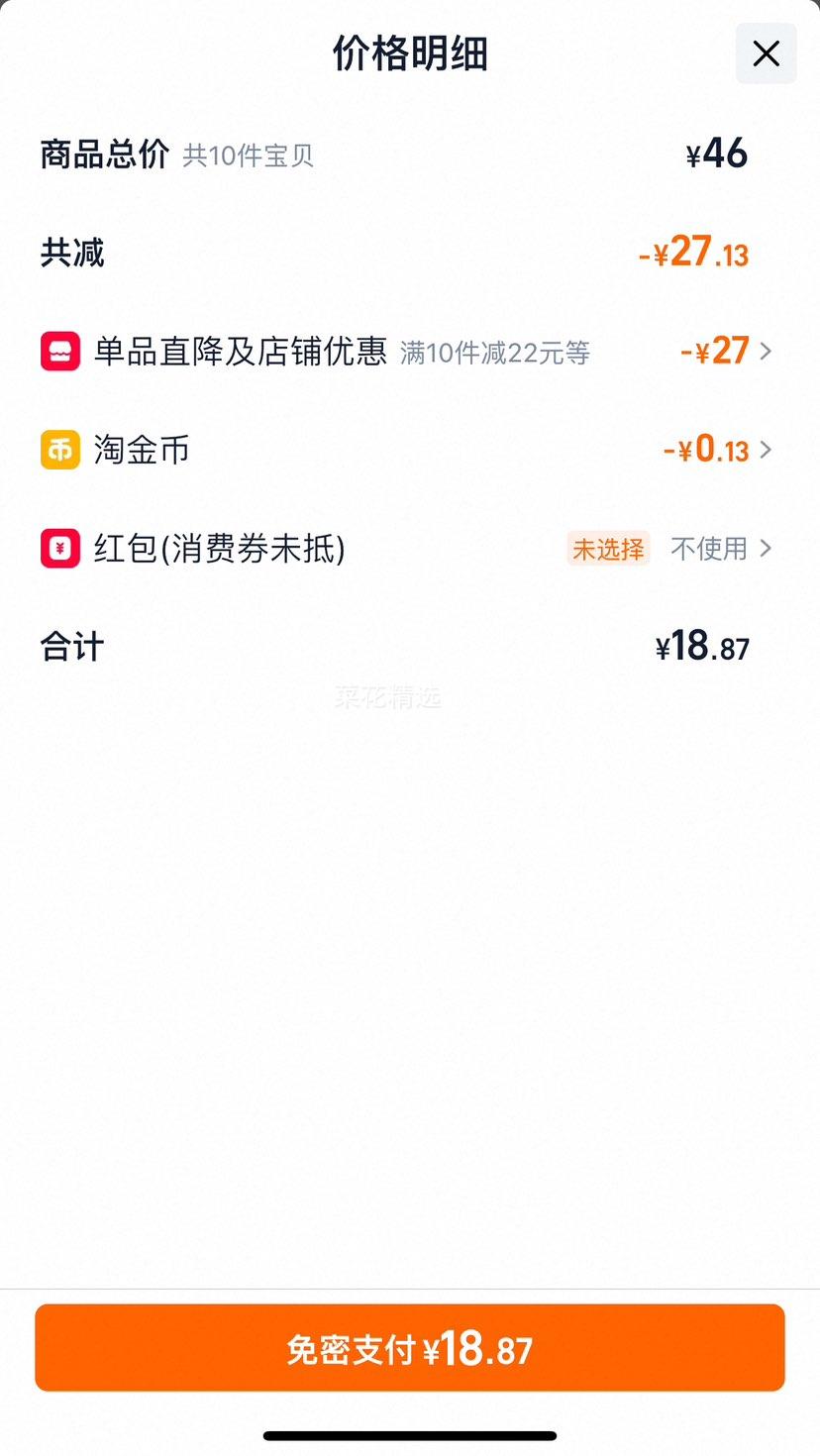Close the 价格明细 panel
Viewport: 820px width, 1456px height.
coord(766,53)
